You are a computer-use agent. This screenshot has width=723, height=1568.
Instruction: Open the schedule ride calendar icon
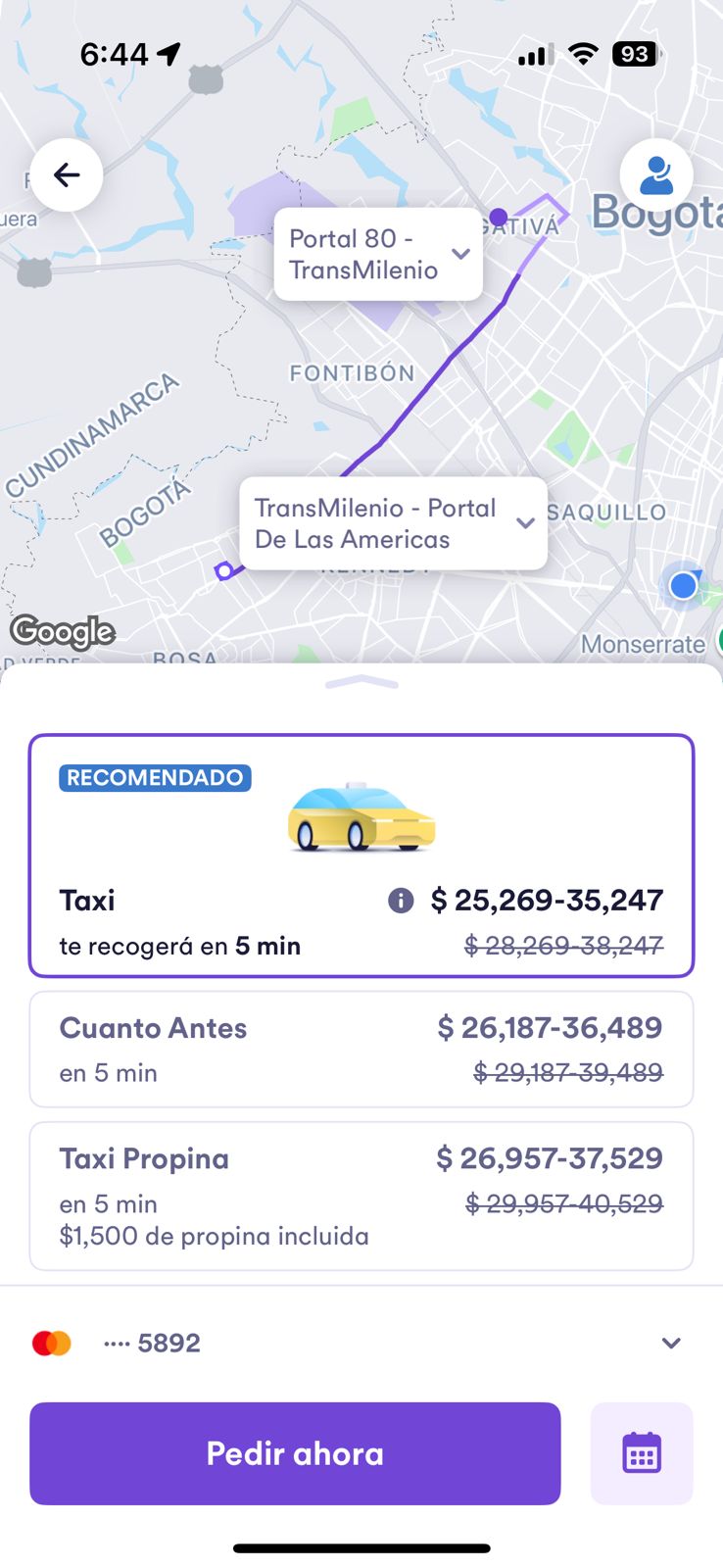(x=642, y=1453)
